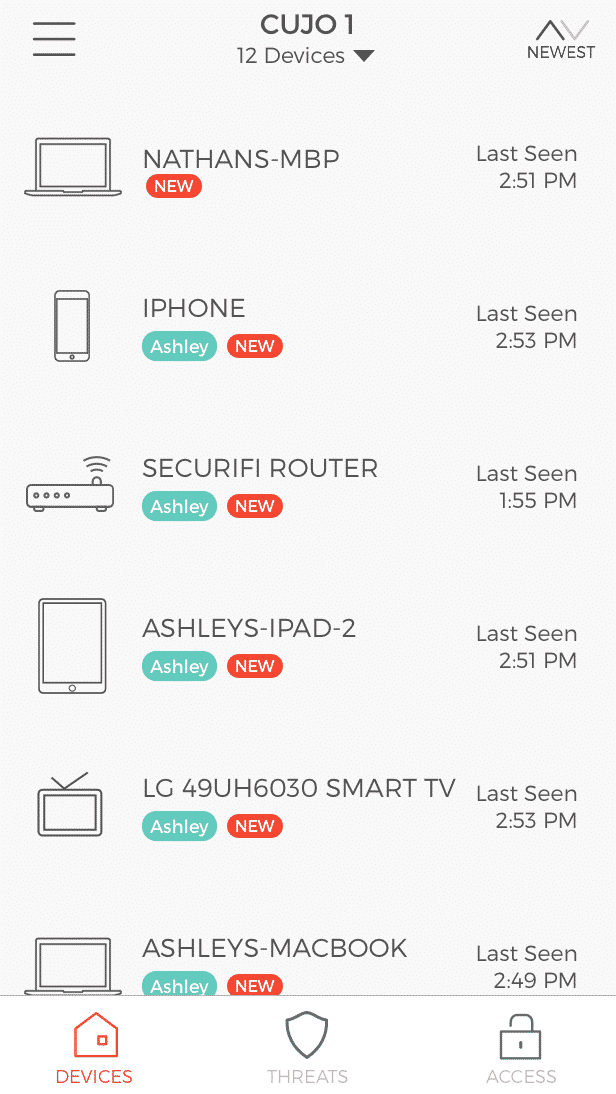
Task: Go to the Devices tab
Action: click(x=94, y=1048)
